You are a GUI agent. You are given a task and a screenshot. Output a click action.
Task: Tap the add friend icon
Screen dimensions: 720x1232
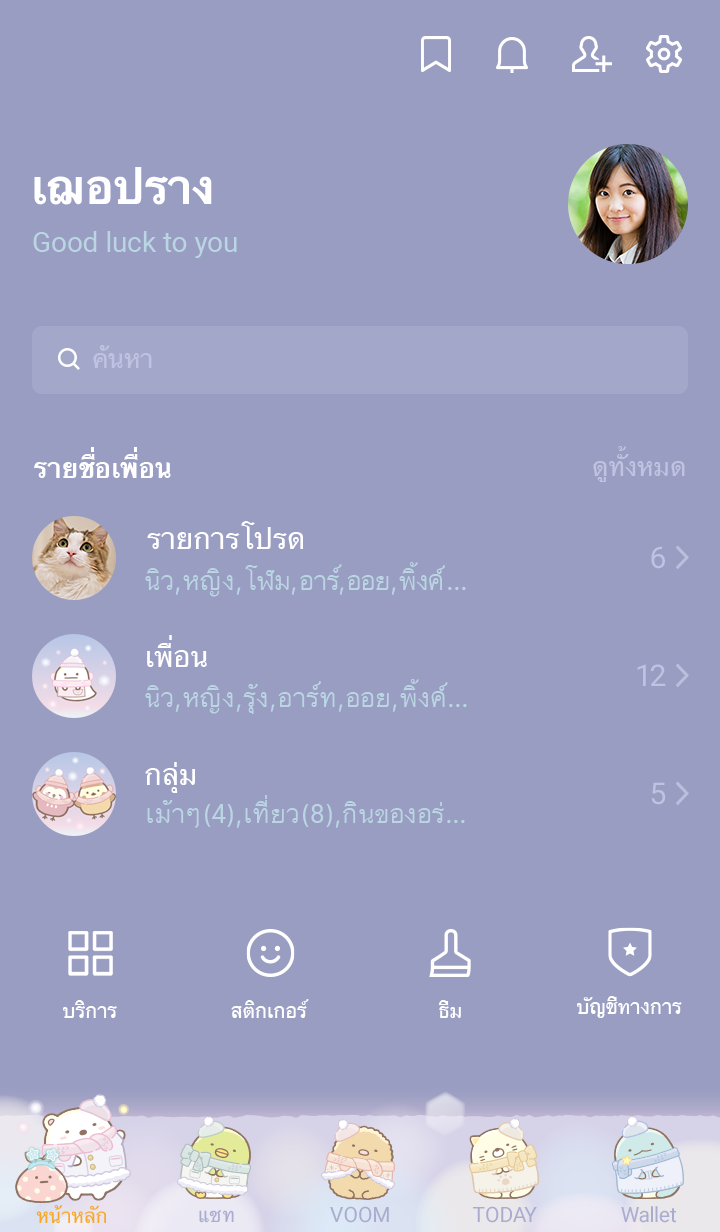pos(590,55)
